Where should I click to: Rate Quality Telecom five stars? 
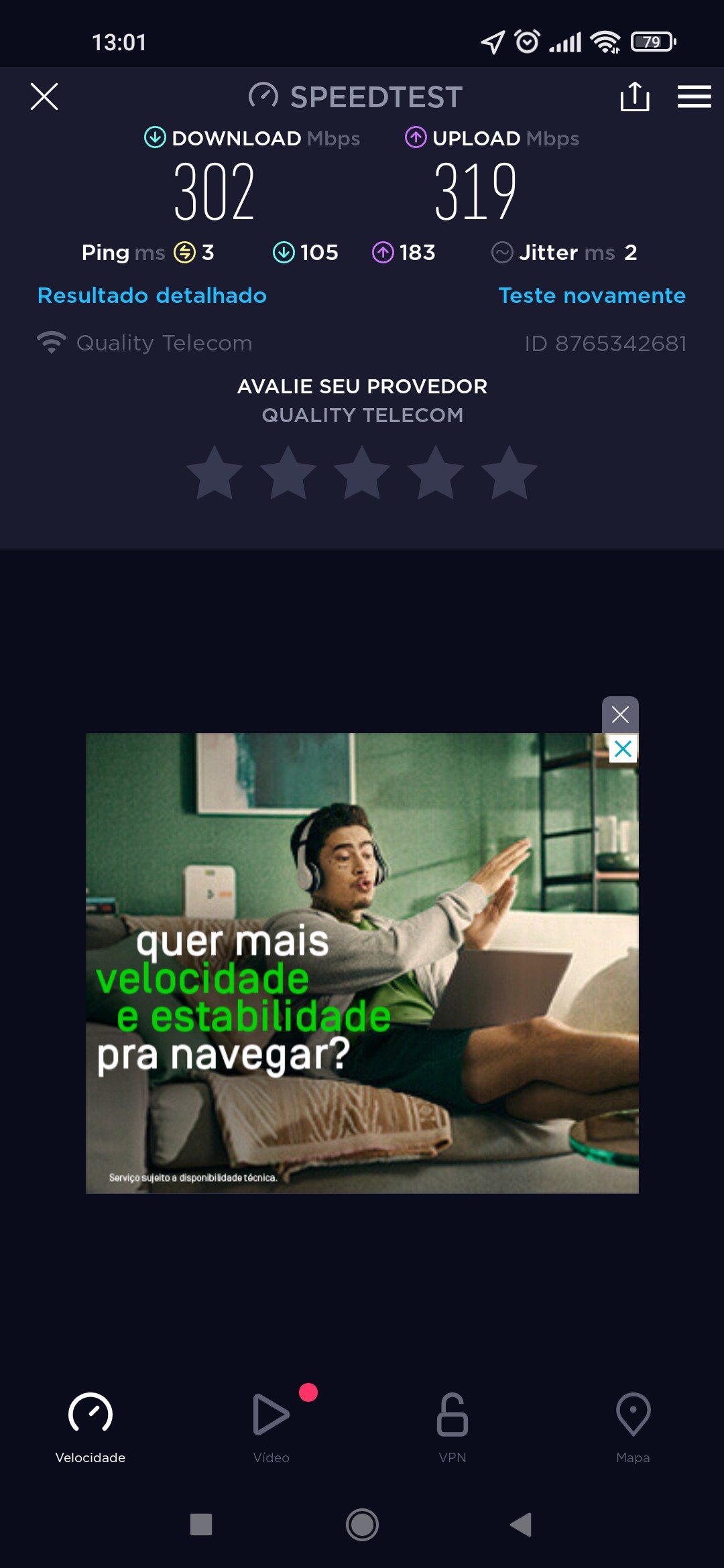509,474
